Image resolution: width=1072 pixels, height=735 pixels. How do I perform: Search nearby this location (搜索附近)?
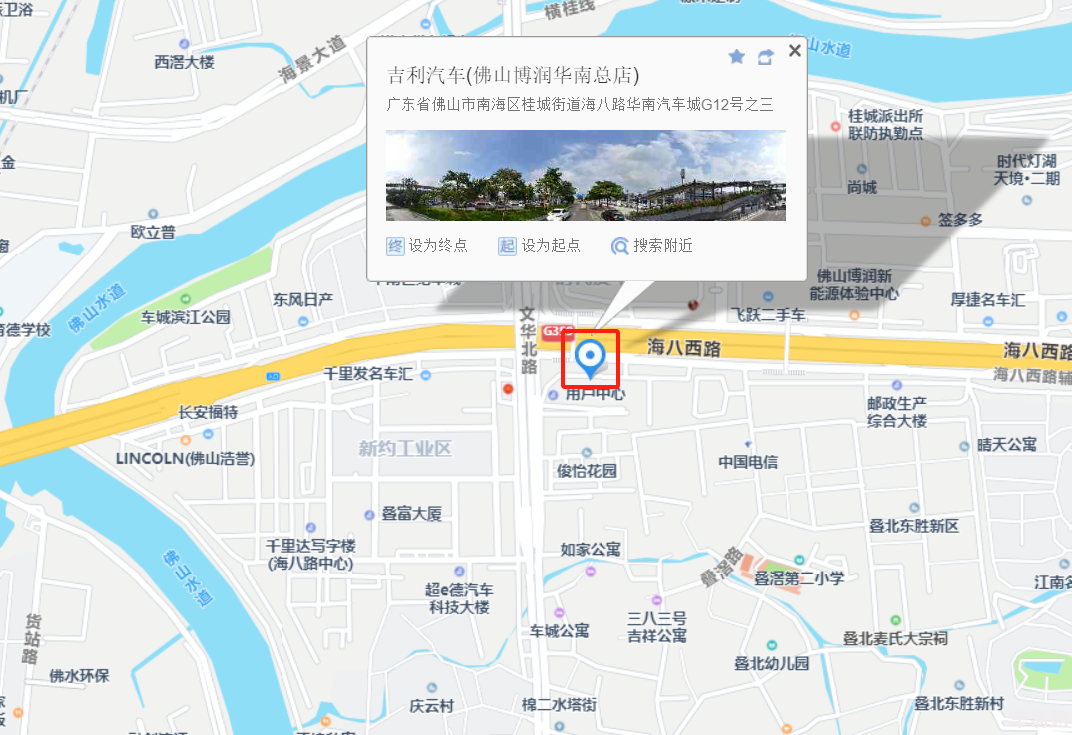pos(652,246)
